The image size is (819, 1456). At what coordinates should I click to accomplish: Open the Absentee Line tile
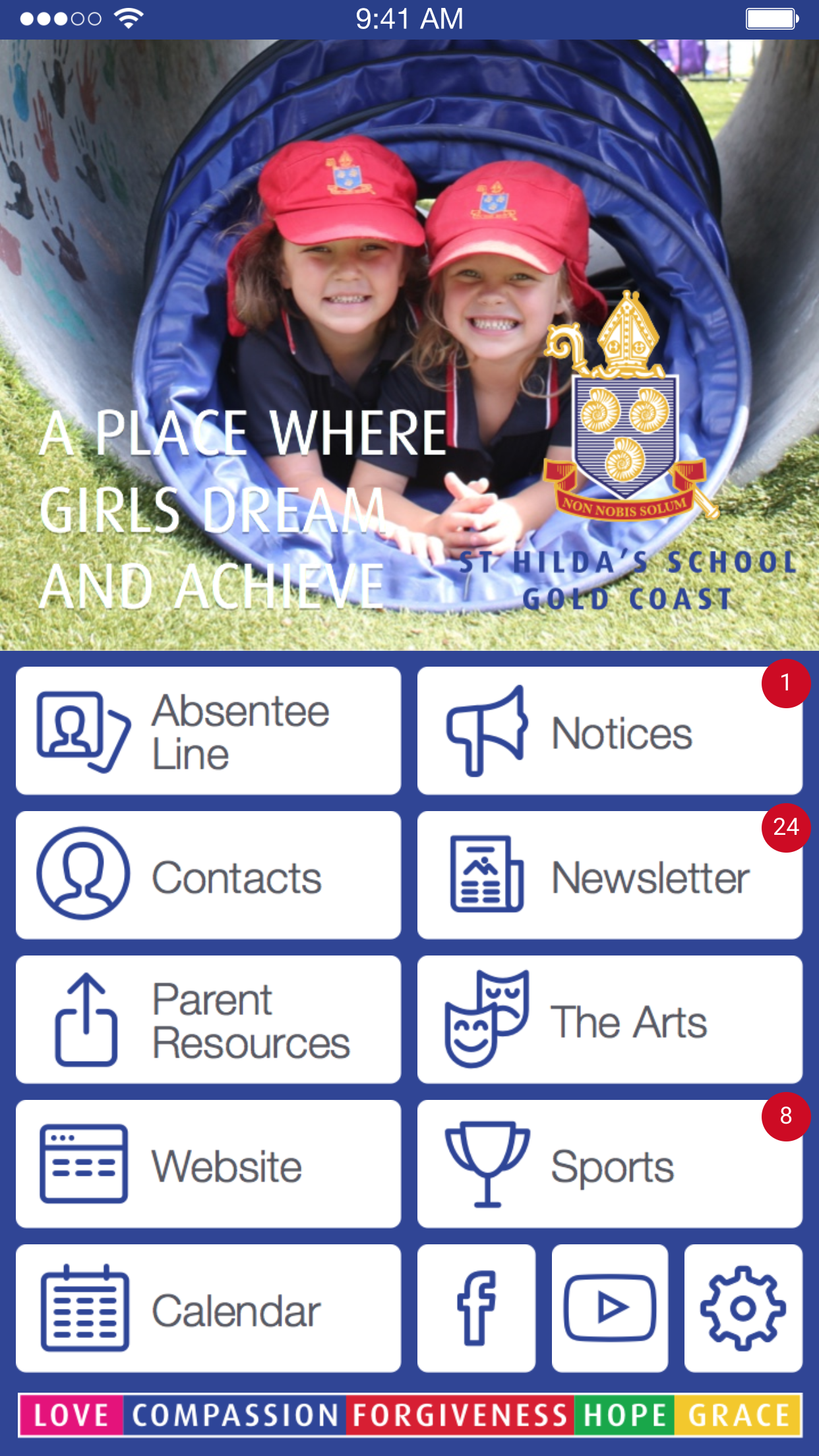point(208,731)
